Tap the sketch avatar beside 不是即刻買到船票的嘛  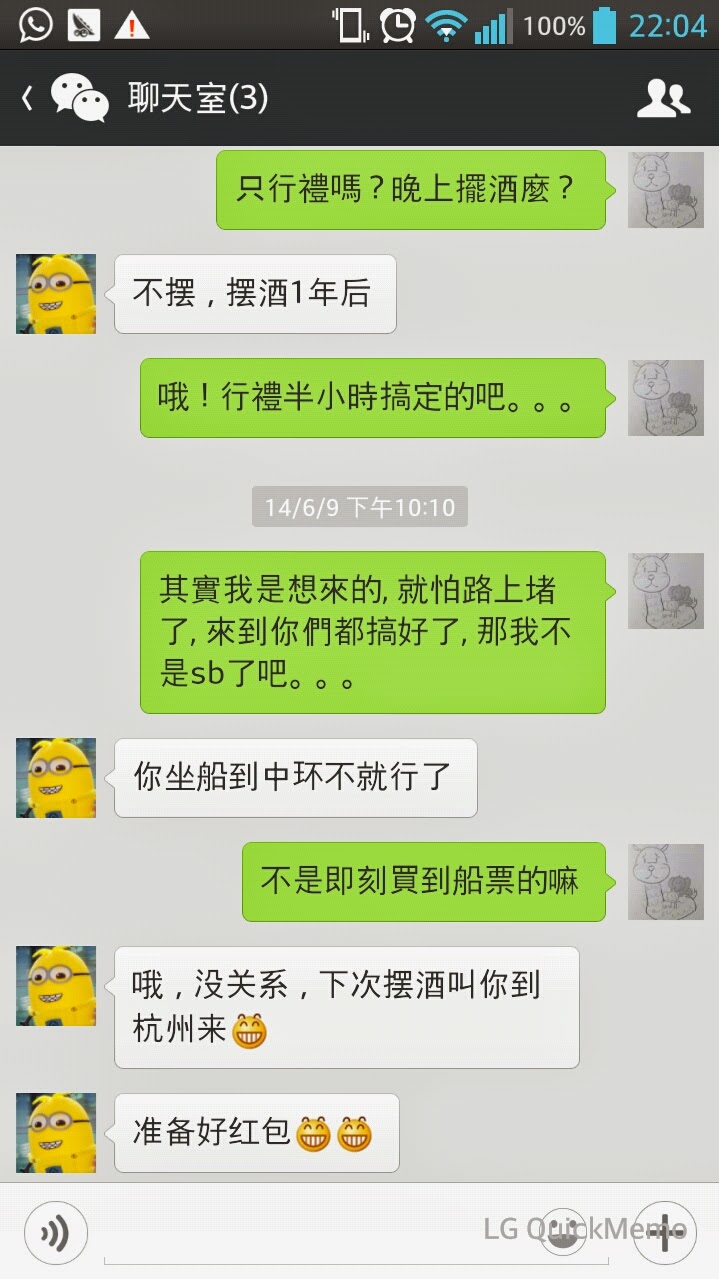666,881
